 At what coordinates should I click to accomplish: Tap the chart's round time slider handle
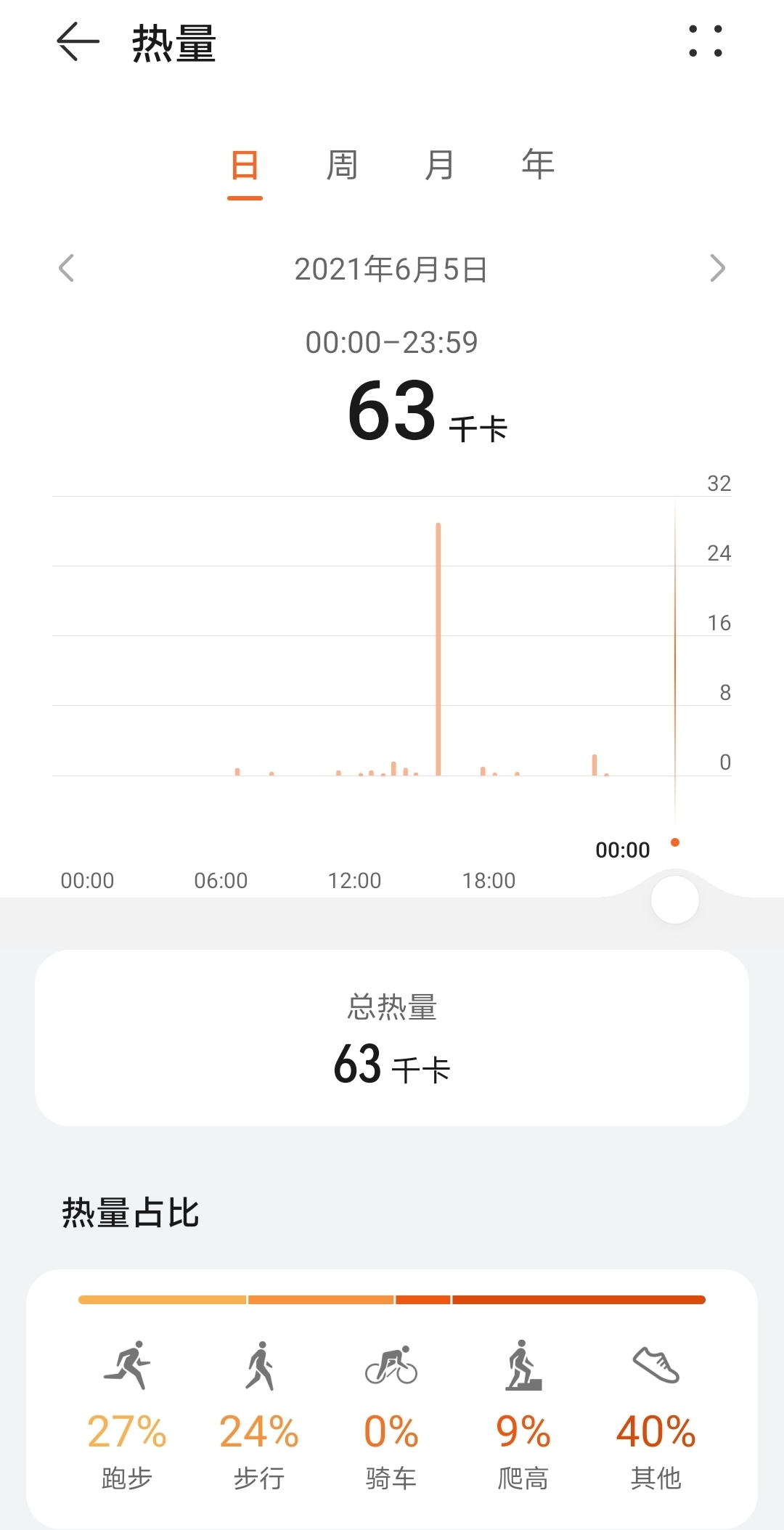(675, 900)
